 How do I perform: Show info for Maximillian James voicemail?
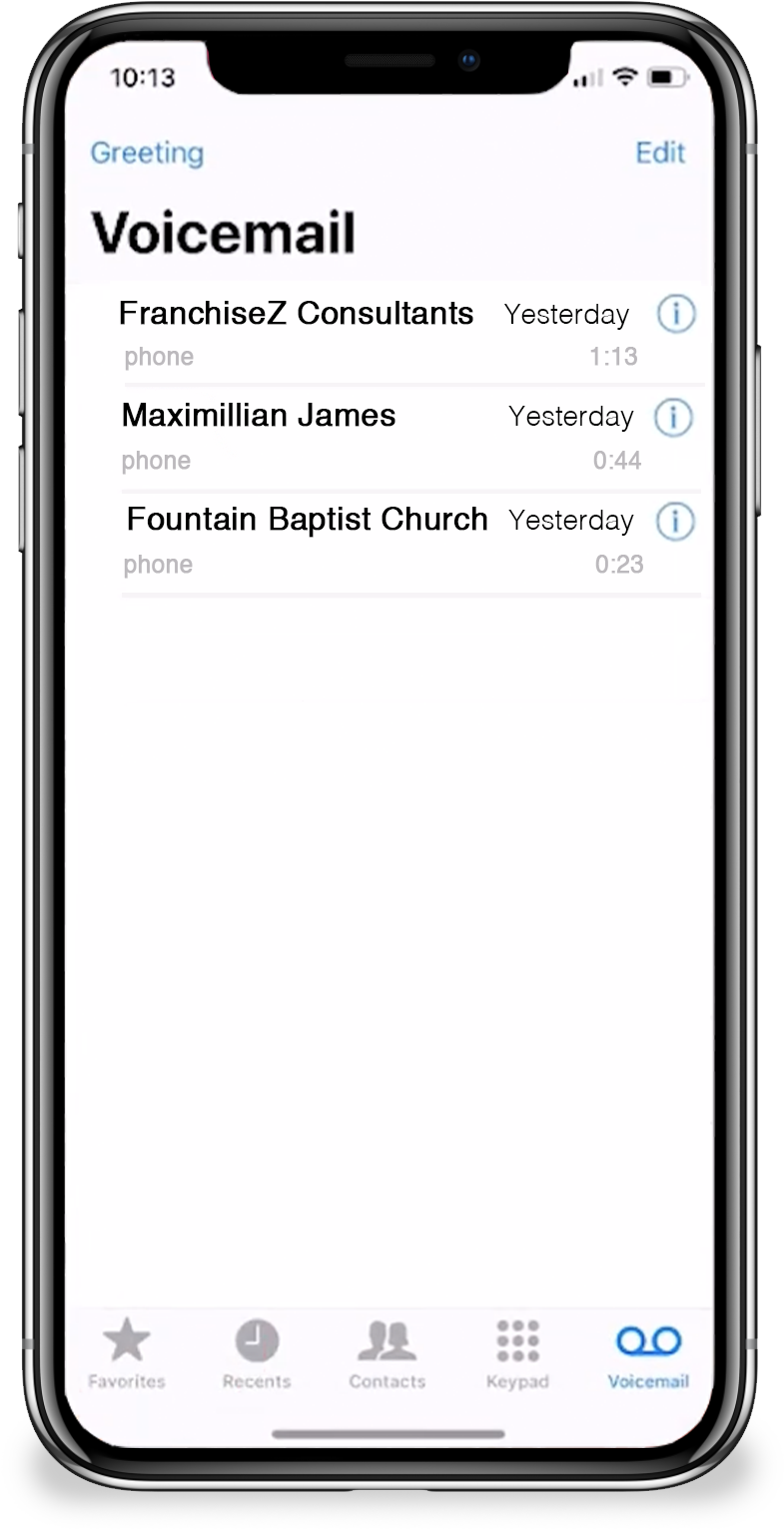point(673,418)
